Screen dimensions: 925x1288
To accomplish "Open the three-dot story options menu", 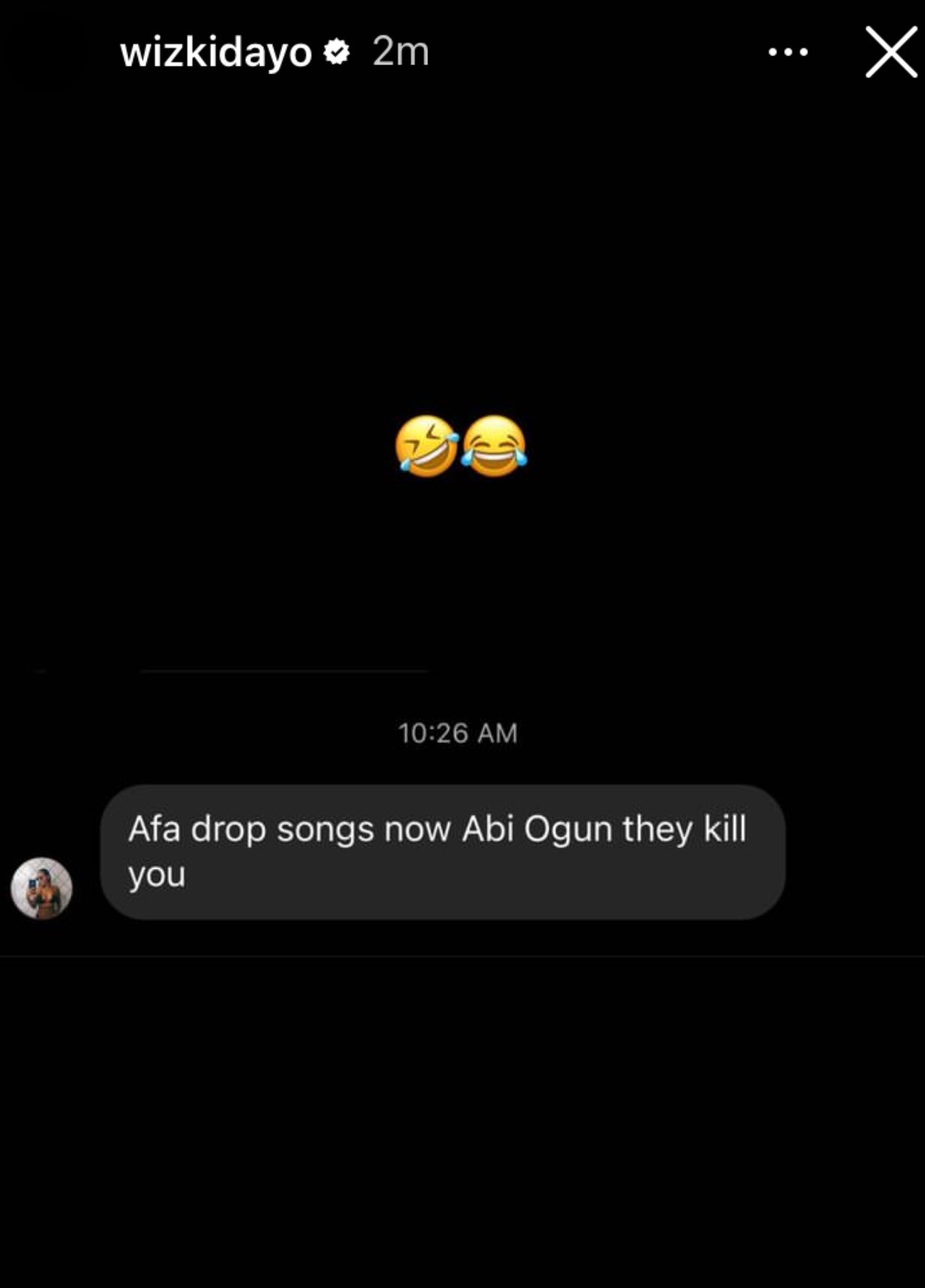I will tap(788, 52).
